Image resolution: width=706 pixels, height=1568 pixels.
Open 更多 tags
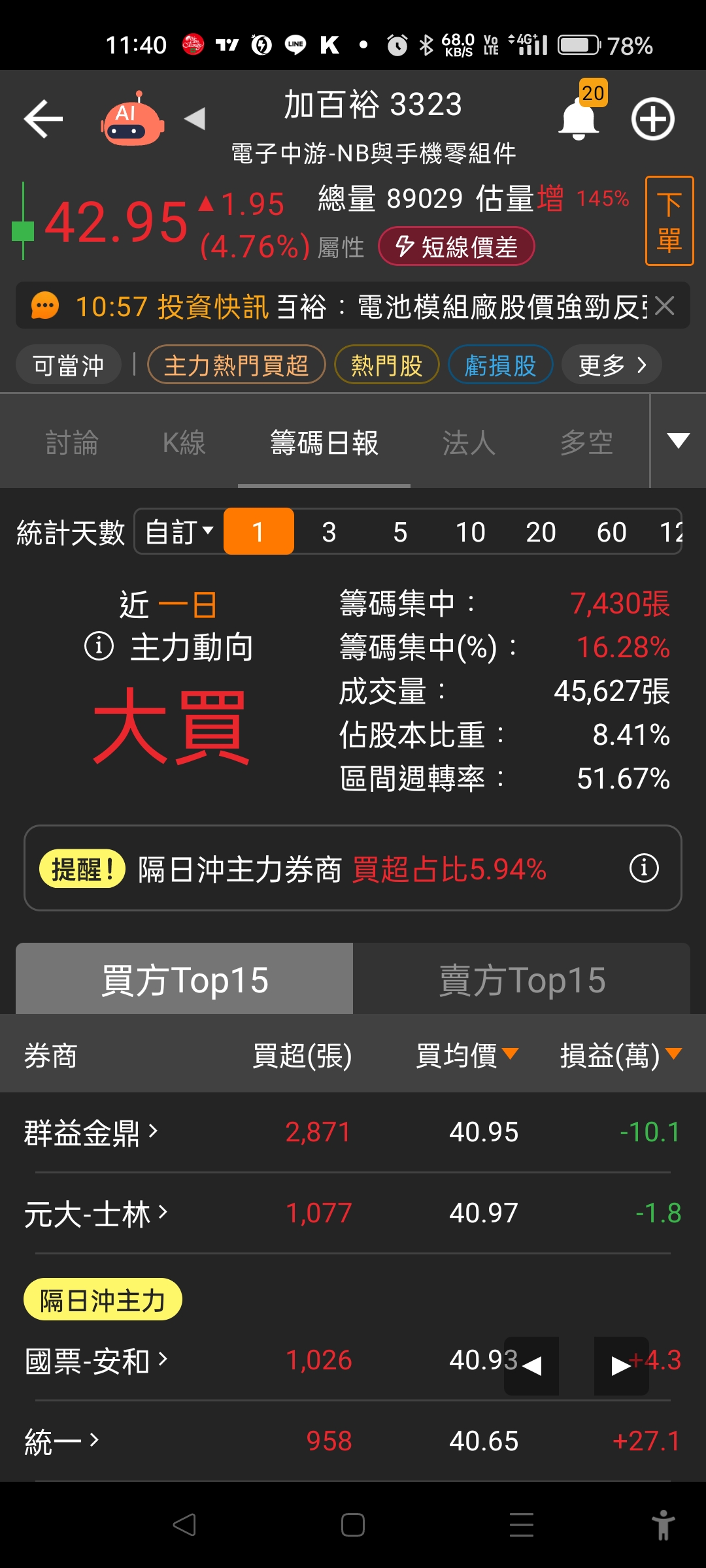pyautogui.click(x=612, y=365)
